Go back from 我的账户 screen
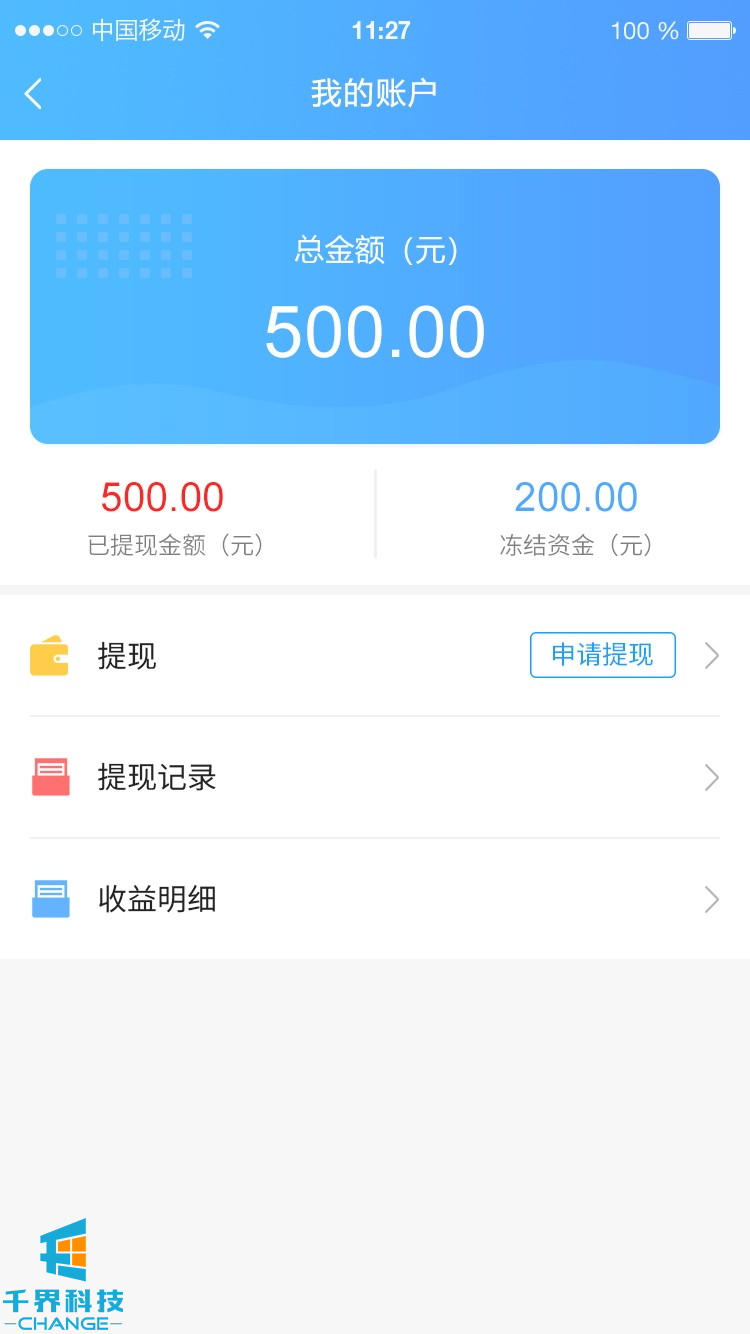This screenshot has width=750, height=1334. click(34, 94)
